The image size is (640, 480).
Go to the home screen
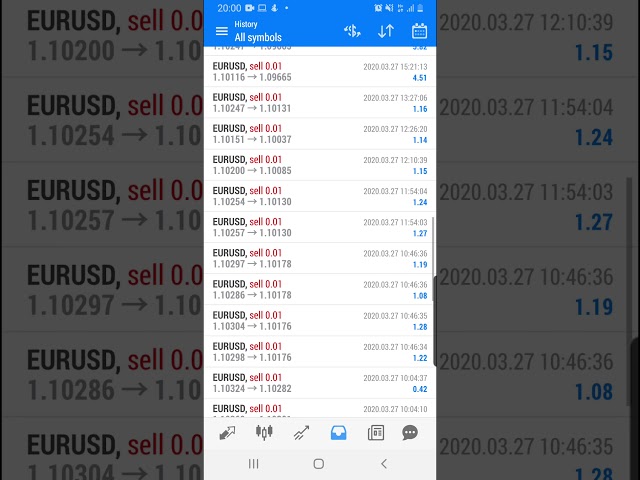(x=318, y=464)
